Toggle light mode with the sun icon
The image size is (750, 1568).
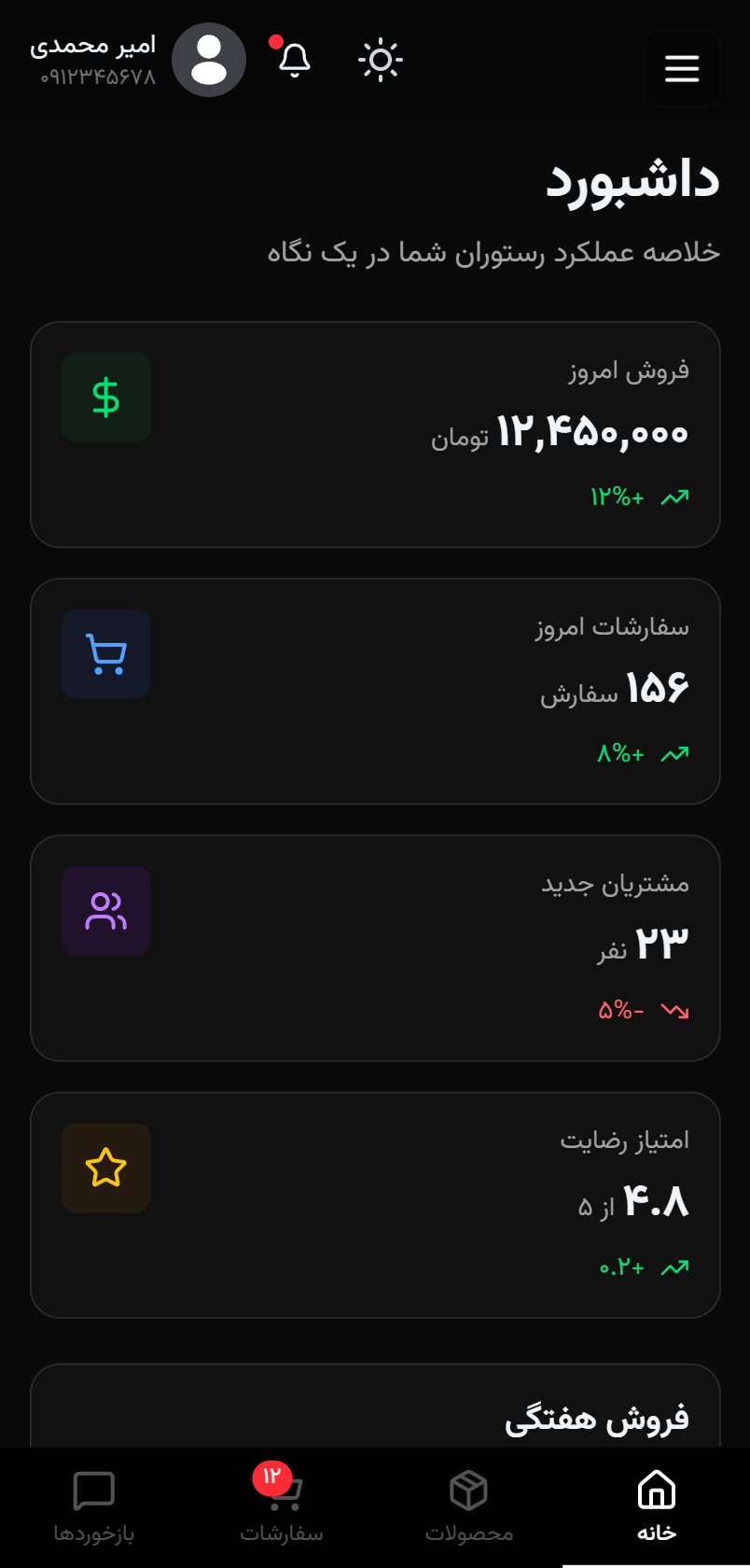[x=381, y=60]
